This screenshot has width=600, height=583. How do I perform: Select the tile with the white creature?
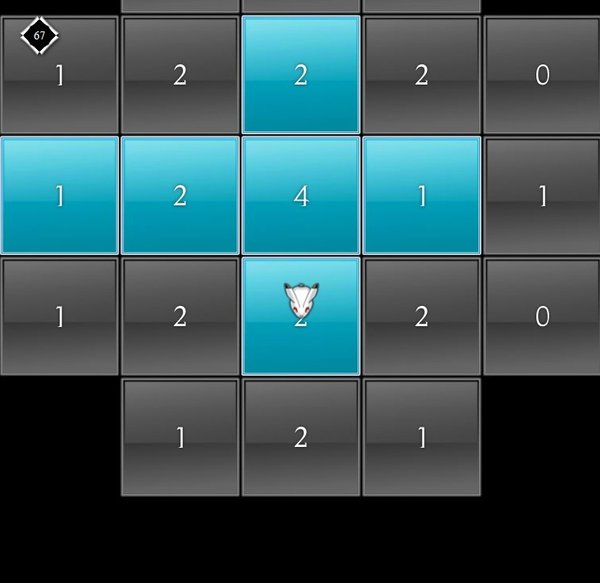click(x=300, y=316)
